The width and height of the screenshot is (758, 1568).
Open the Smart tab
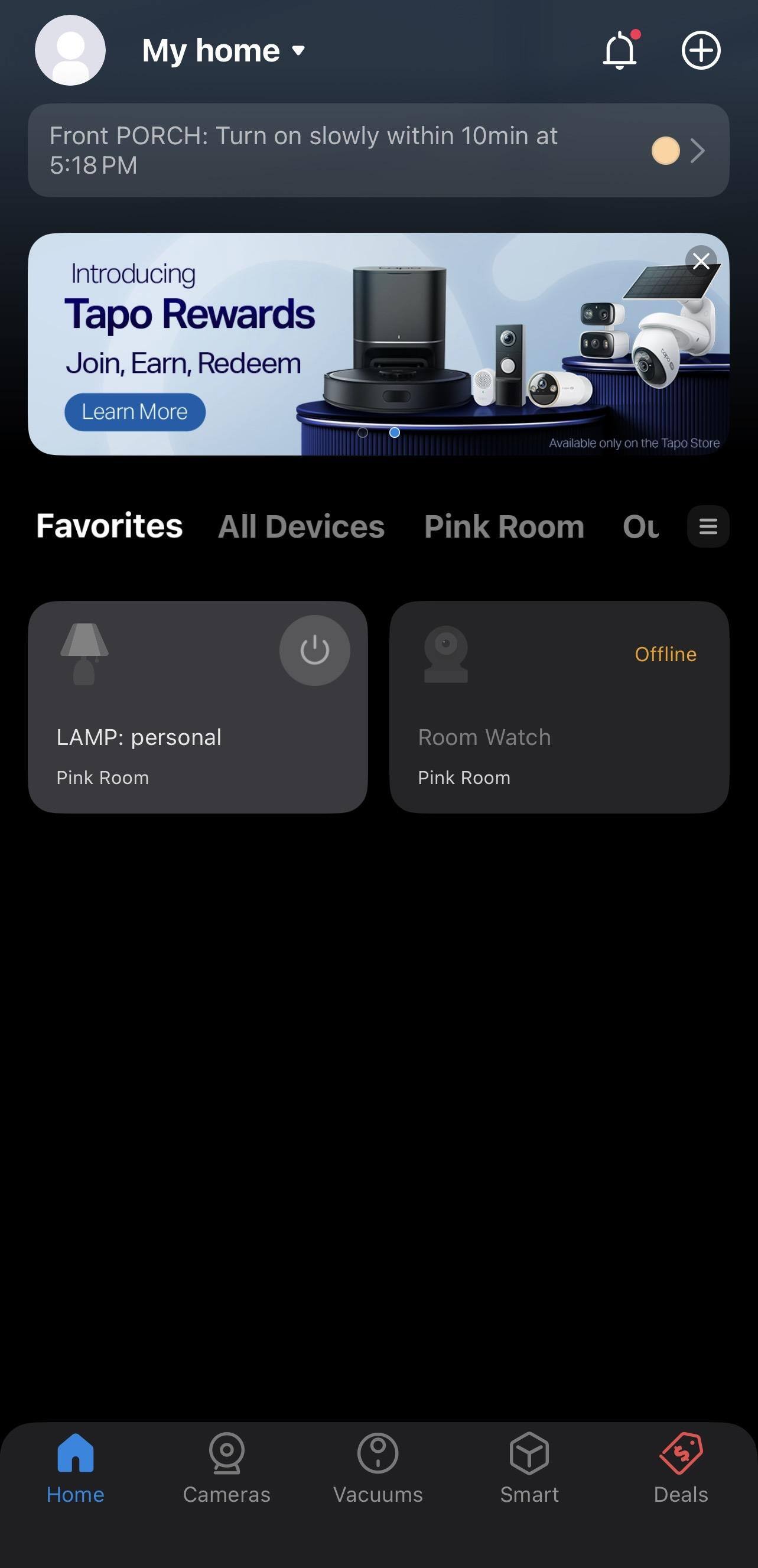529,1468
